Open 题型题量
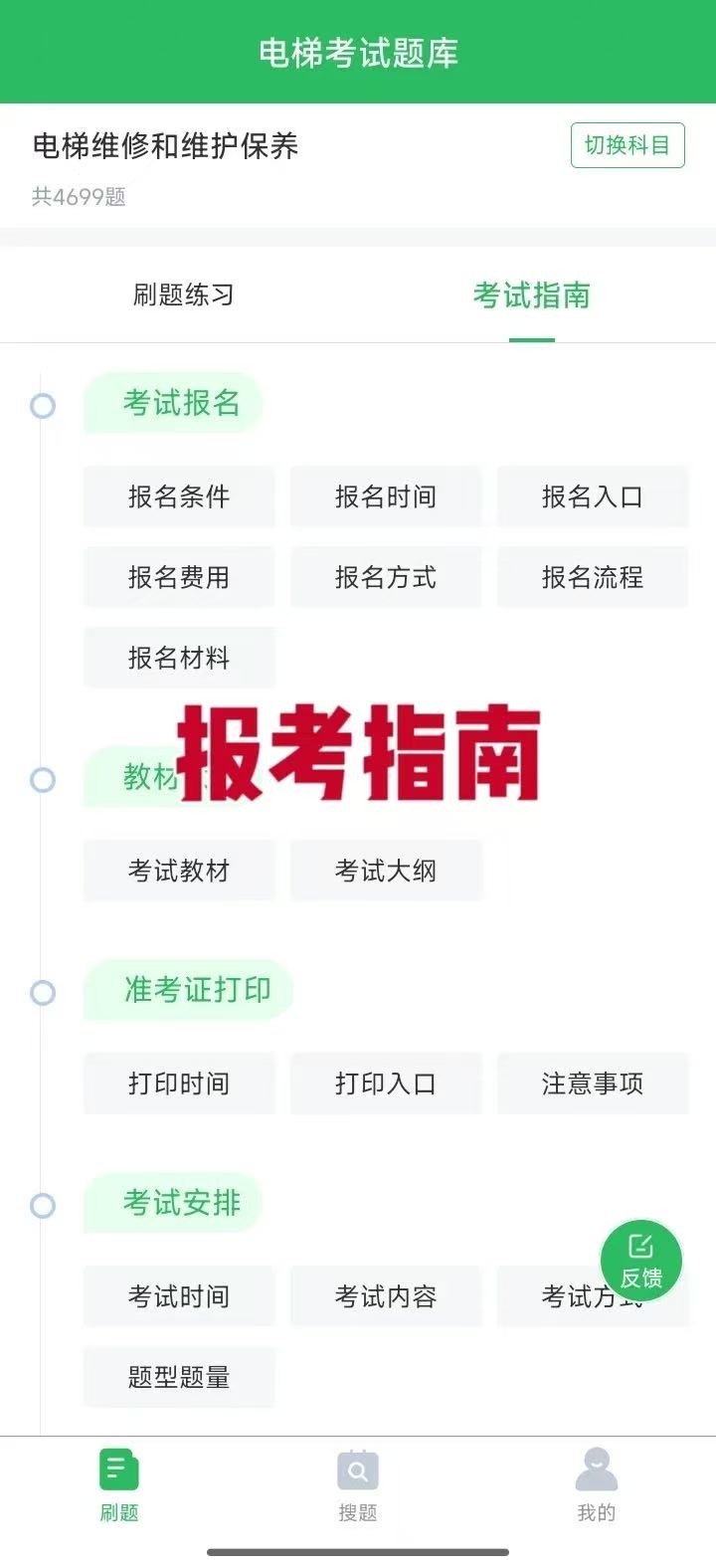 [179, 1377]
